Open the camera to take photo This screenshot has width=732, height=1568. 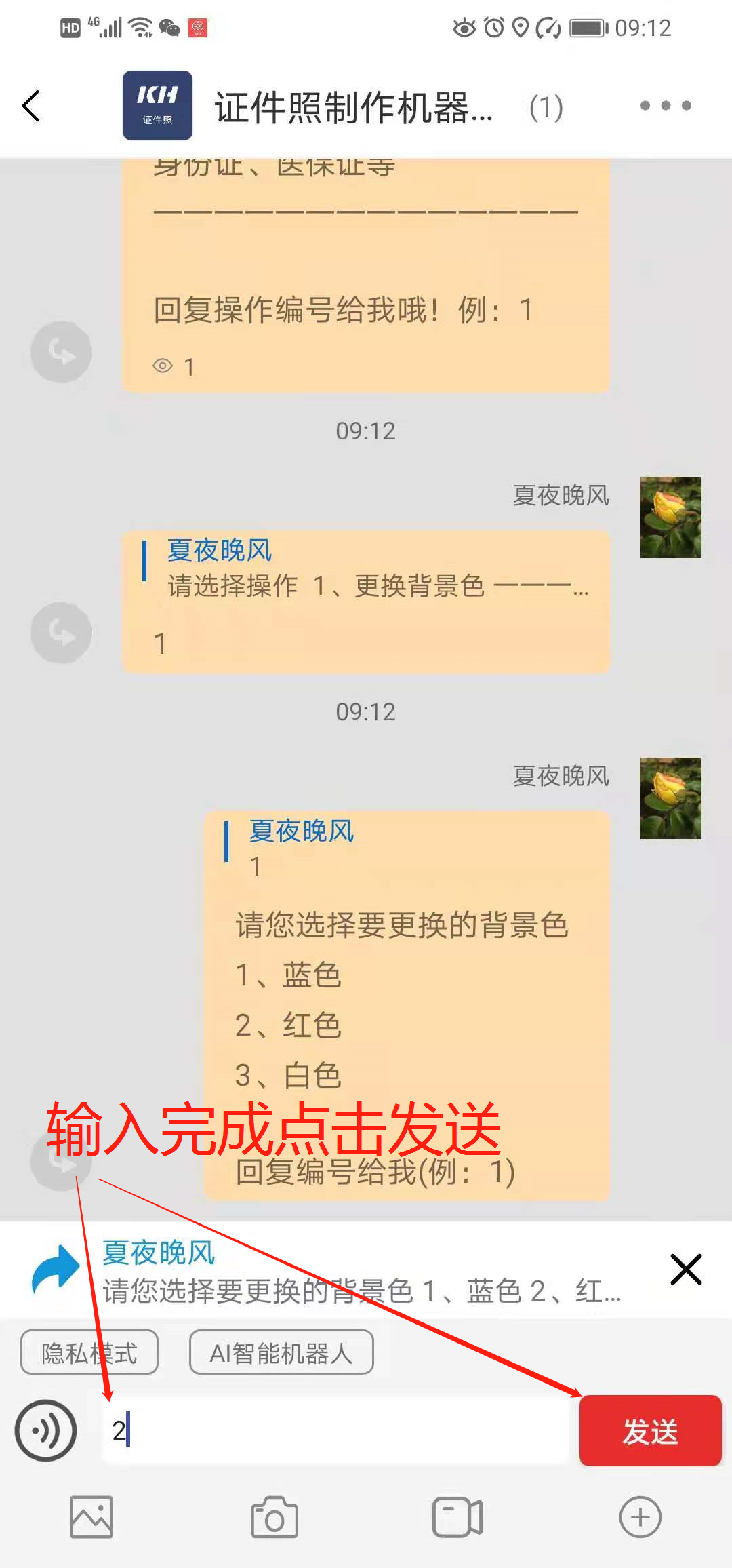click(274, 1517)
